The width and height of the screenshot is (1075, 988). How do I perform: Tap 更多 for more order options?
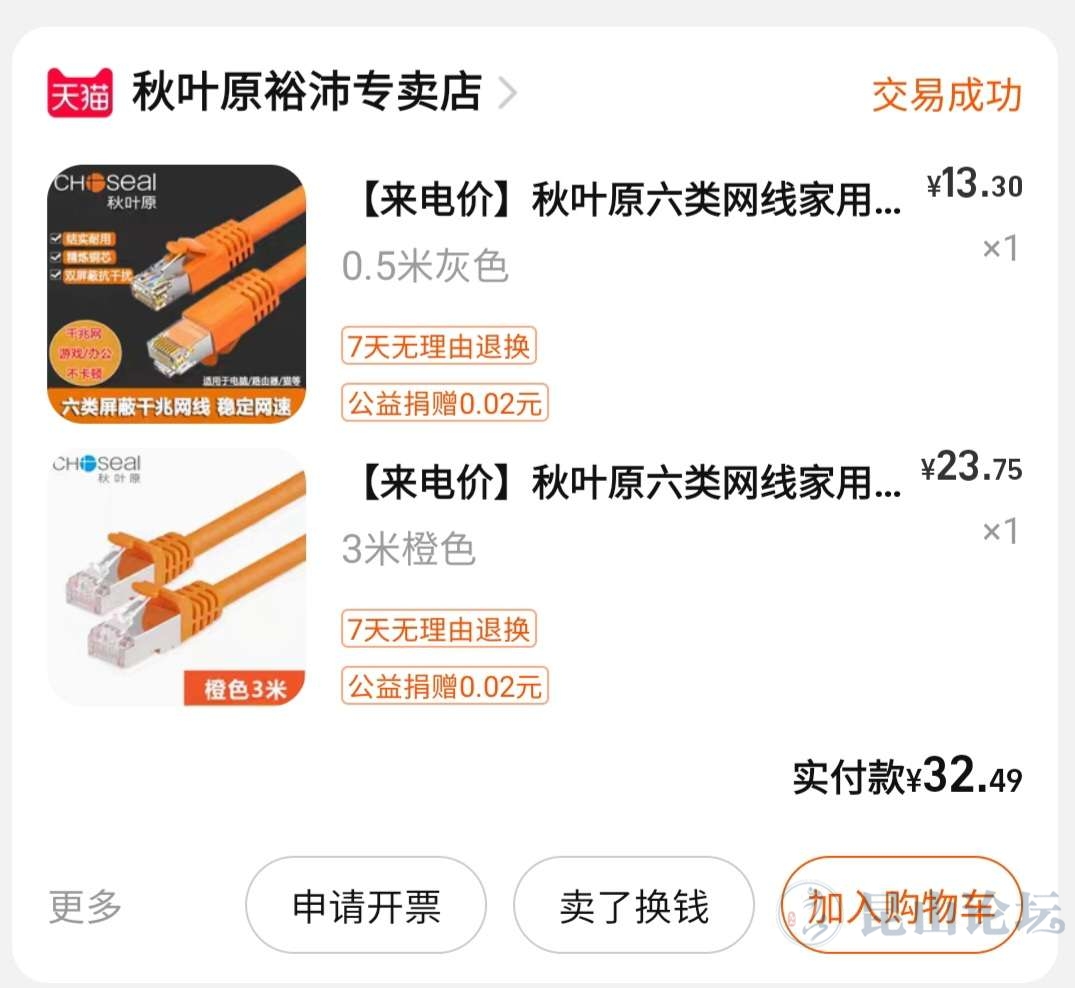[x=86, y=906]
